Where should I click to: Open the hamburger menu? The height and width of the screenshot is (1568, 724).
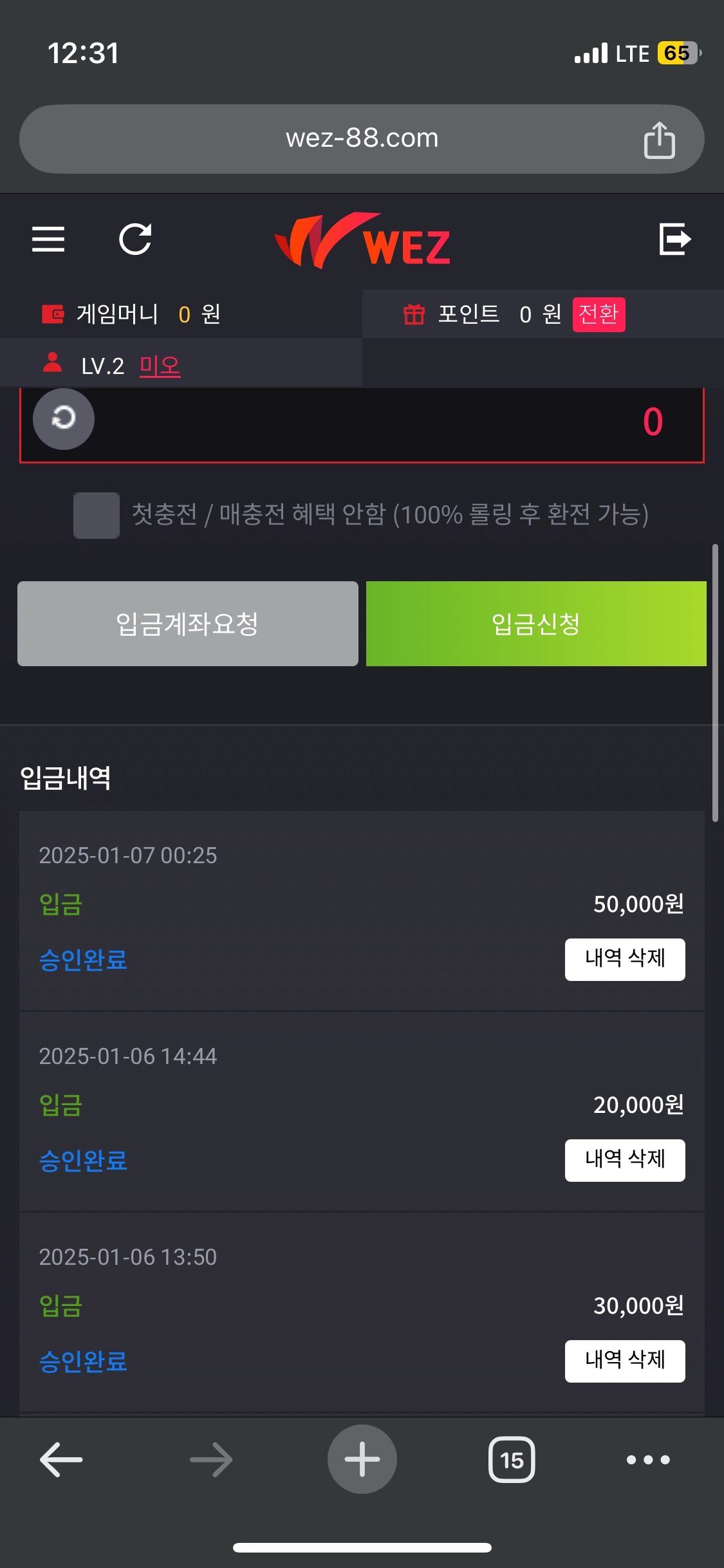pyautogui.click(x=48, y=239)
